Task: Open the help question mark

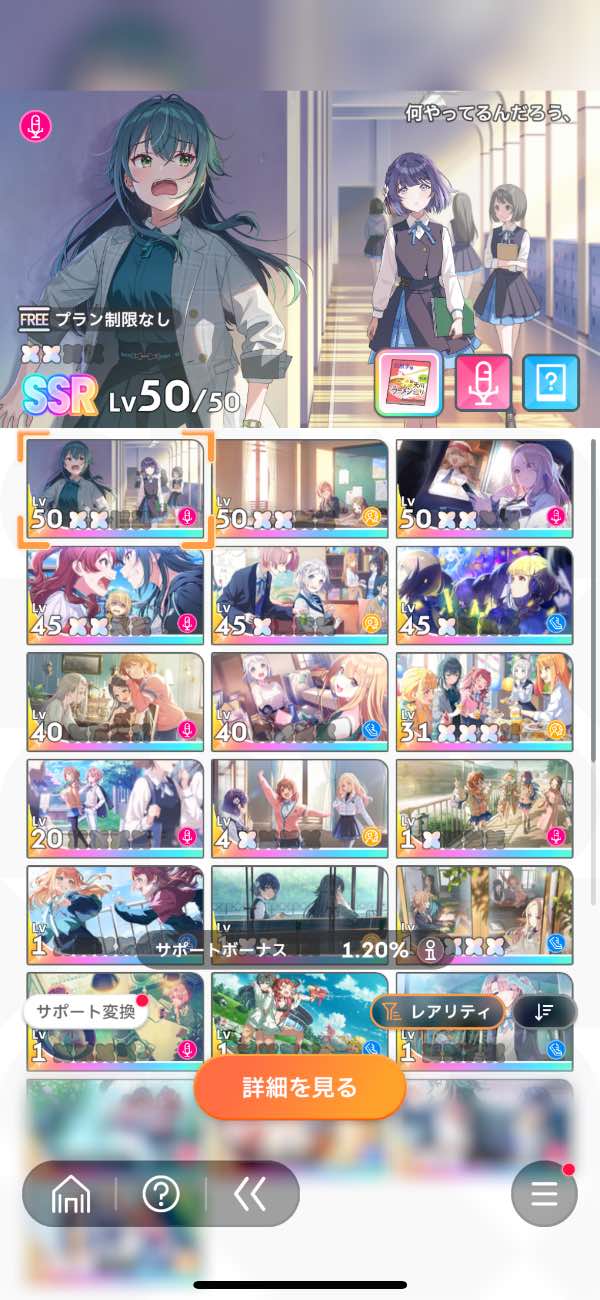Action: (x=161, y=1194)
